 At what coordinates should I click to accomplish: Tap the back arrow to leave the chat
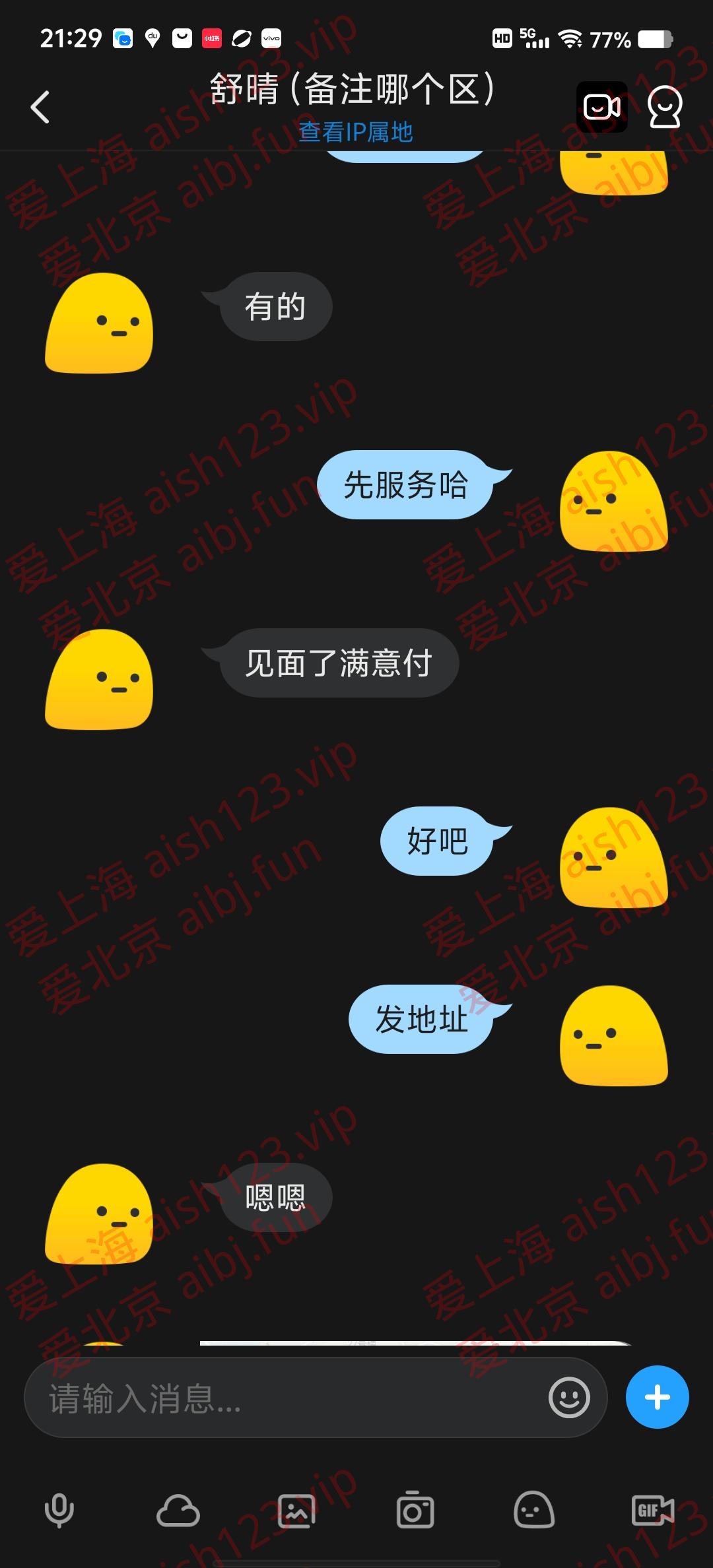(41, 106)
